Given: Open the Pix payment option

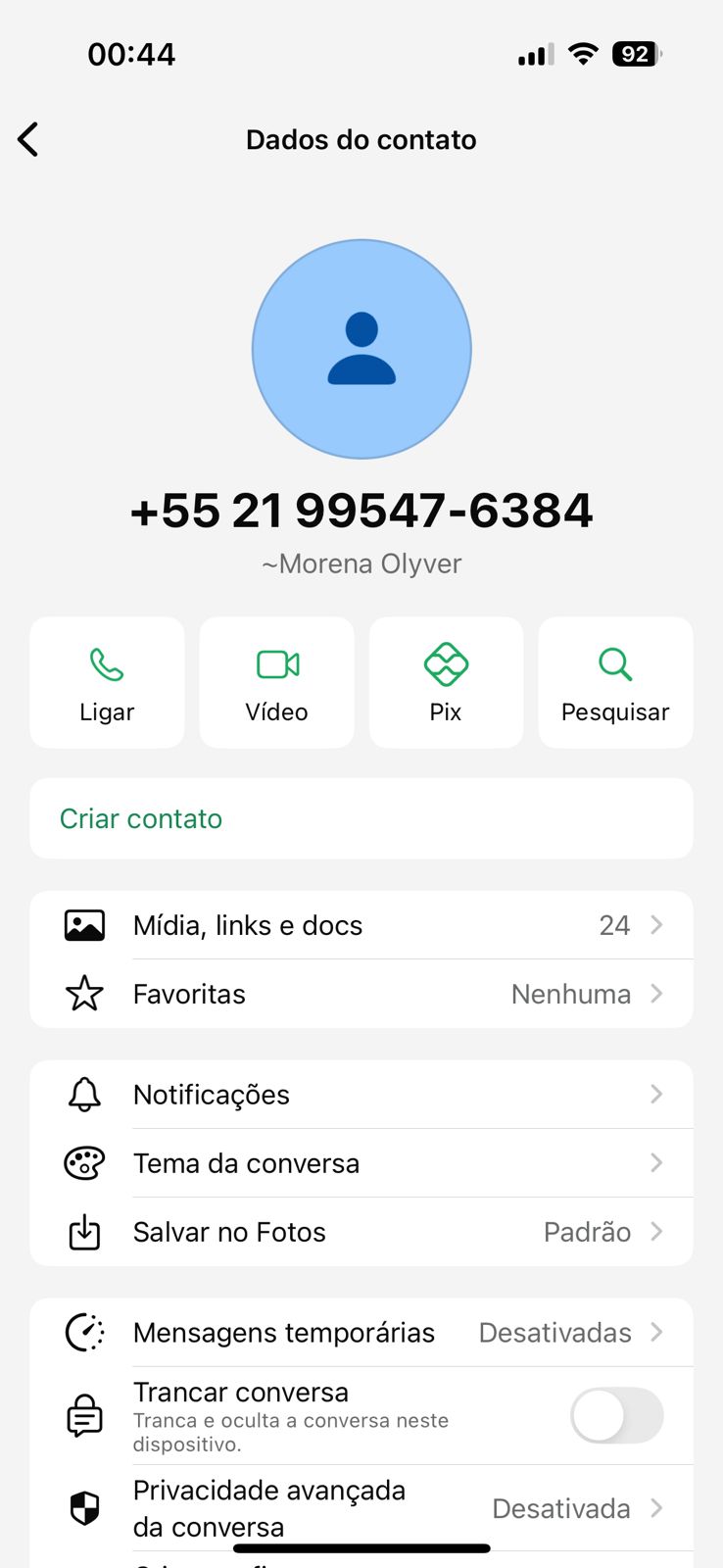Looking at the screenshot, I should coord(446,683).
